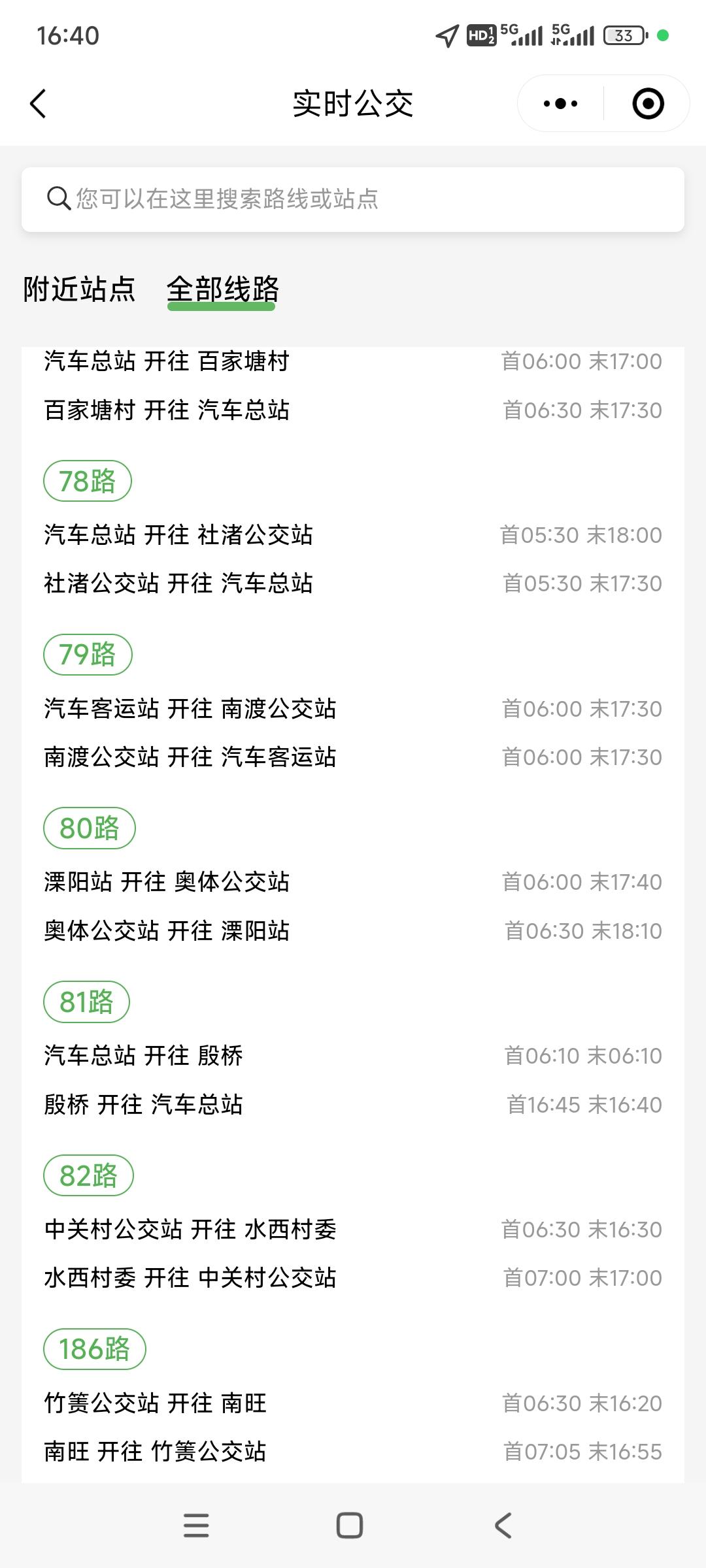
Task: View 80路 奥体公交站 开往 溧阳站
Action: (353, 931)
